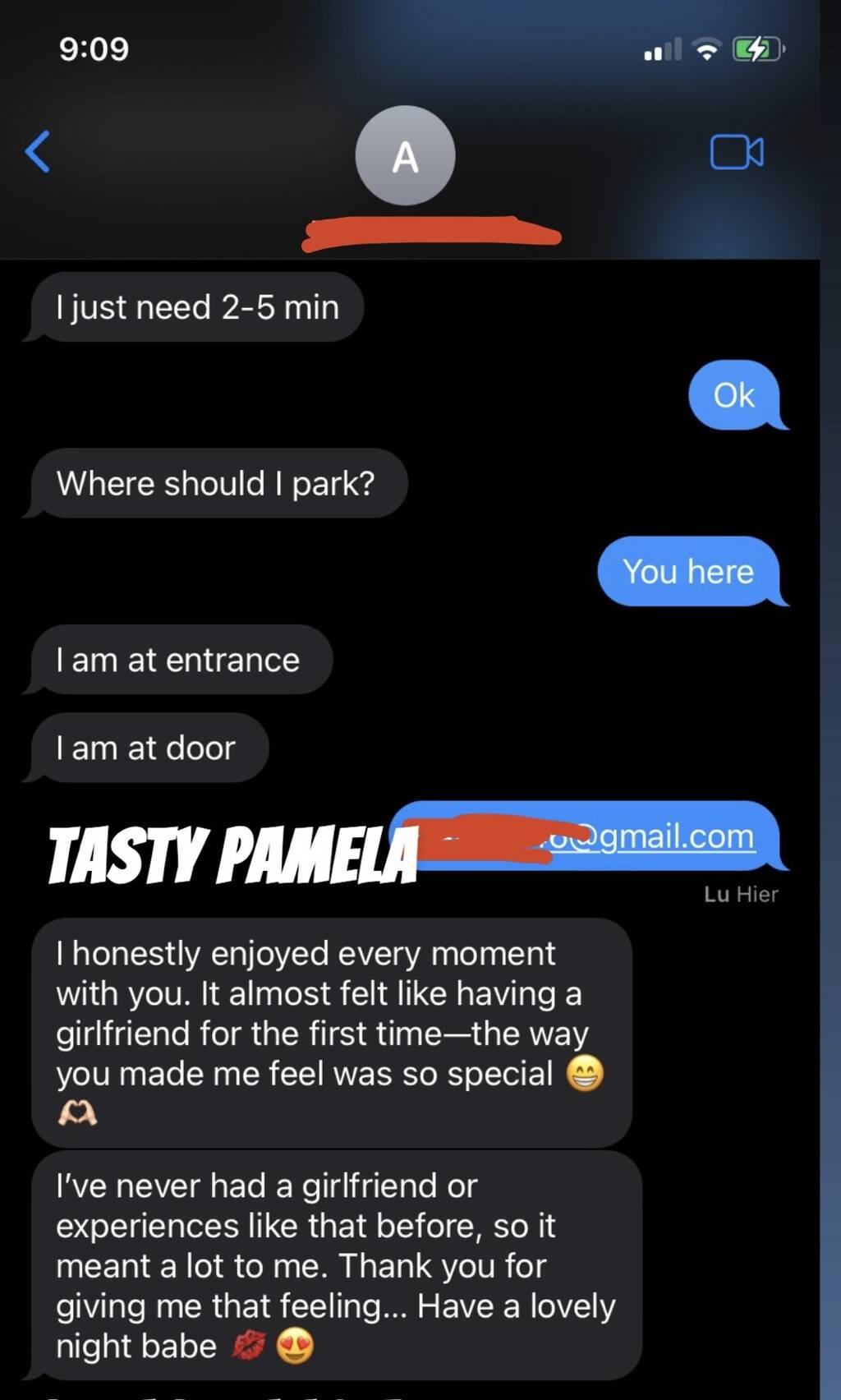Open contact details via the A avatar
Screen dimensions: 841x1400
point(405,155)
